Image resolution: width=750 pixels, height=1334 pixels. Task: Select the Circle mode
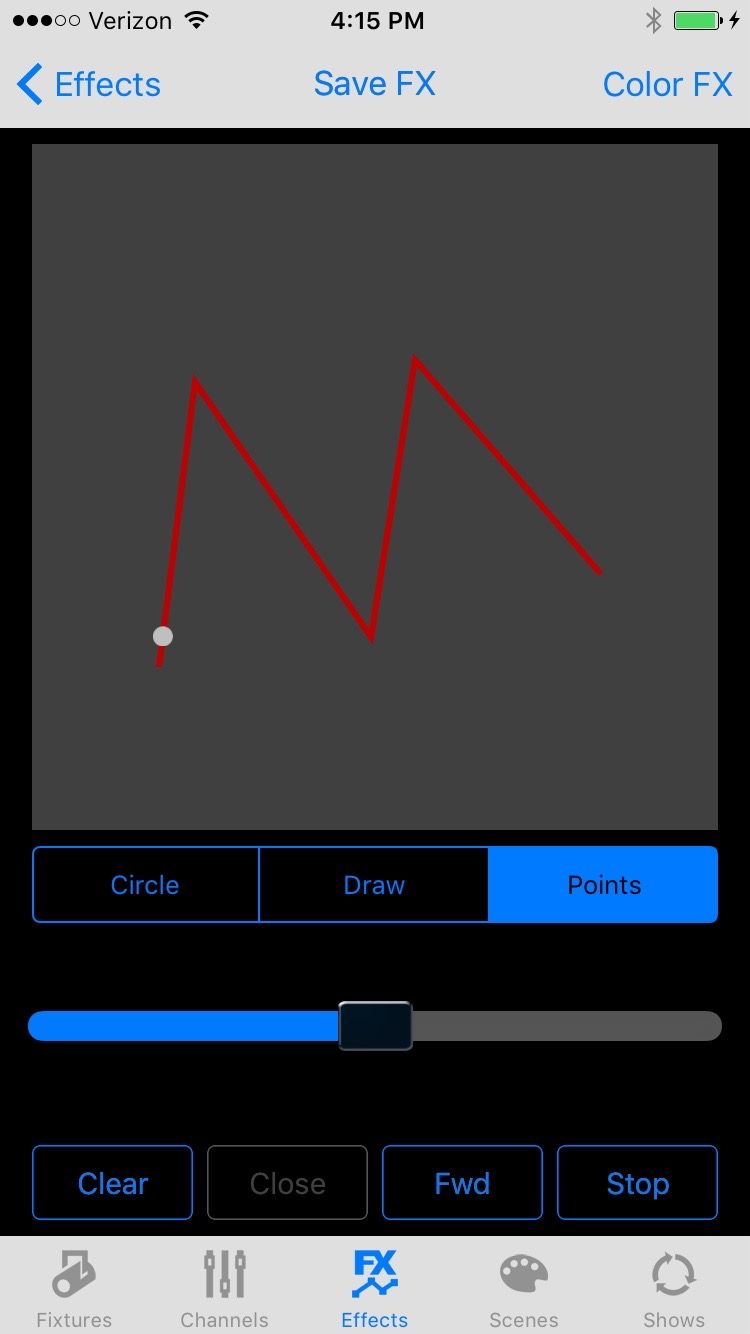[145, 885]
